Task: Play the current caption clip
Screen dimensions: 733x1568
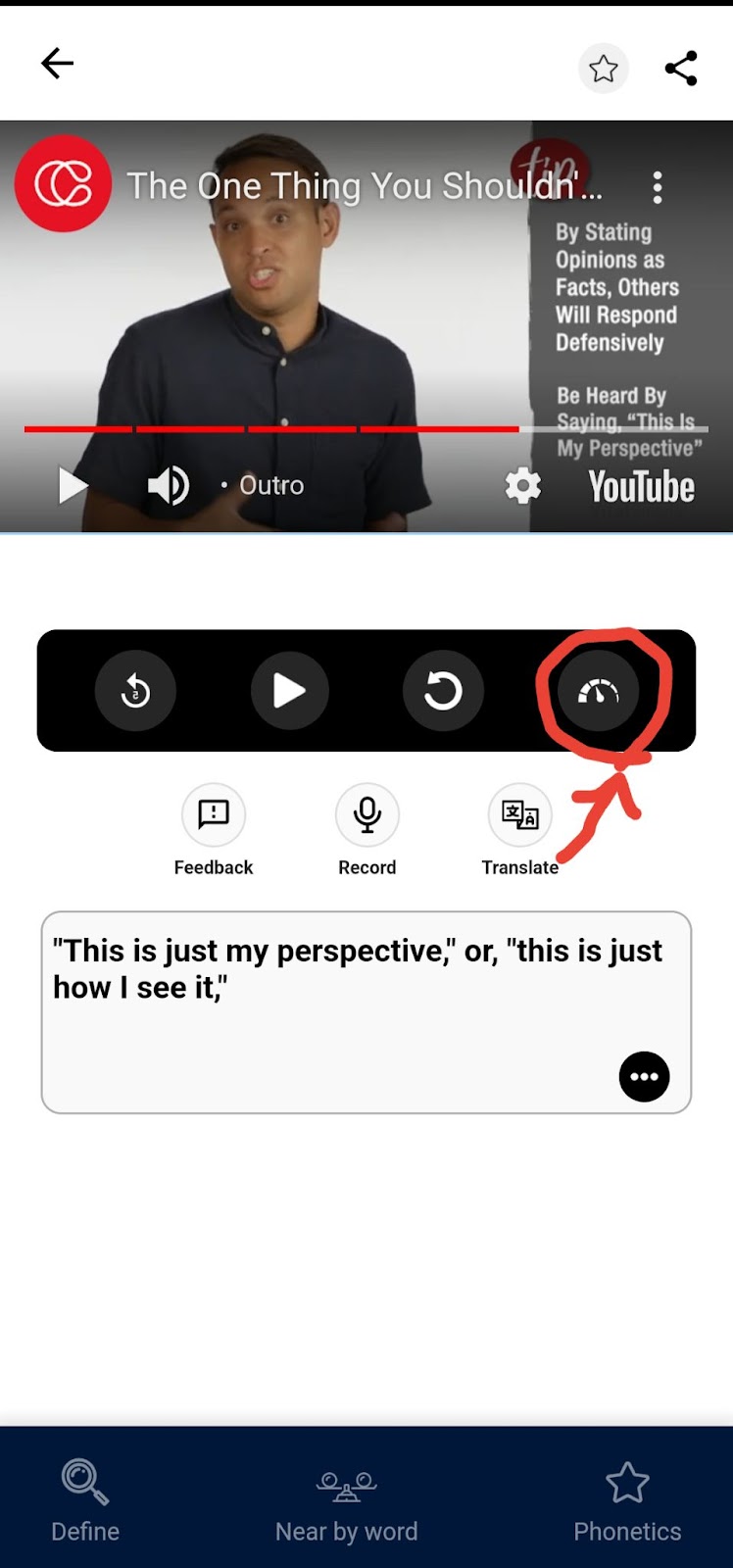Action: click(289, 691)
